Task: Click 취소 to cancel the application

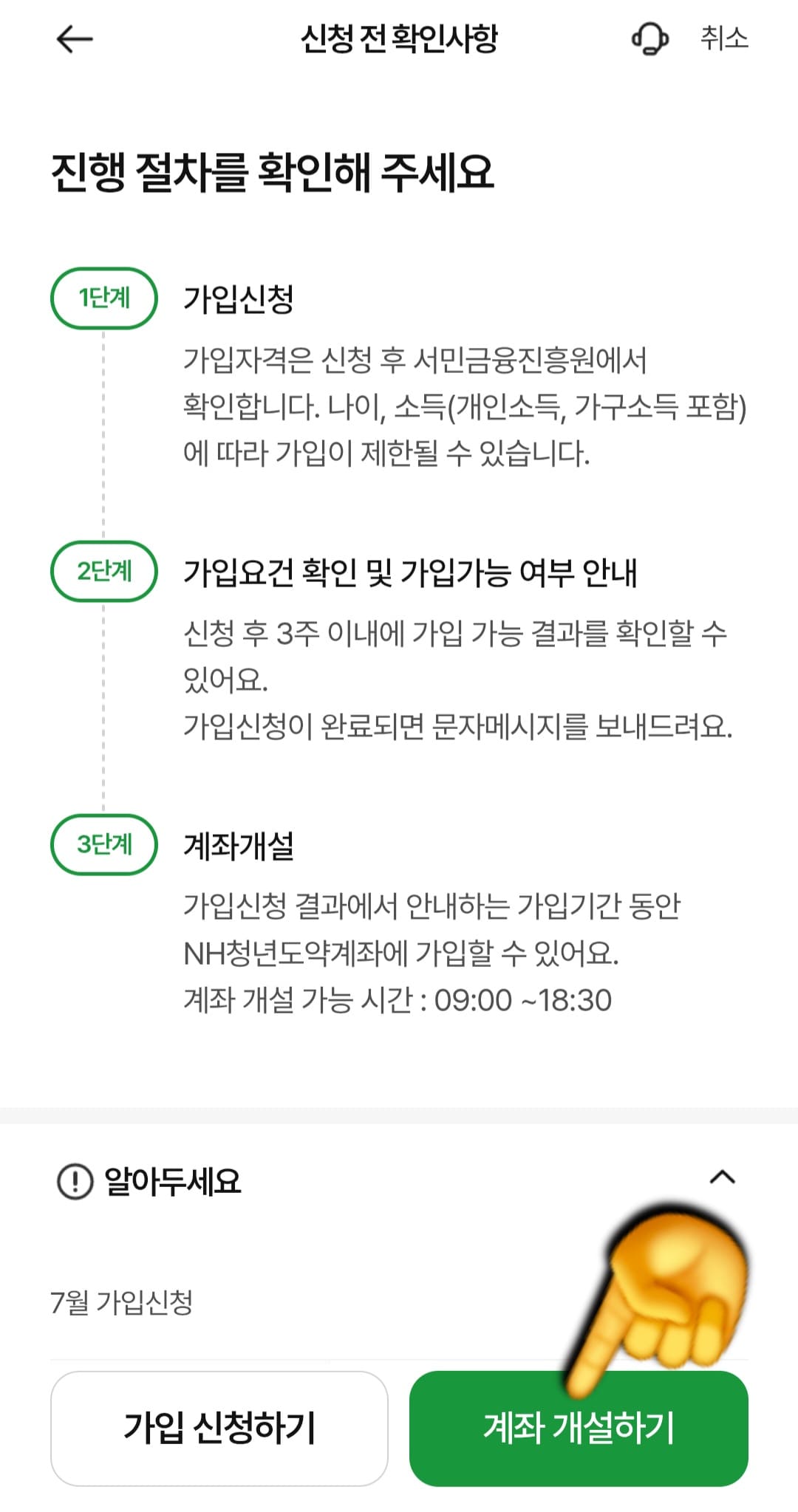Action: [x=724, y=41]
